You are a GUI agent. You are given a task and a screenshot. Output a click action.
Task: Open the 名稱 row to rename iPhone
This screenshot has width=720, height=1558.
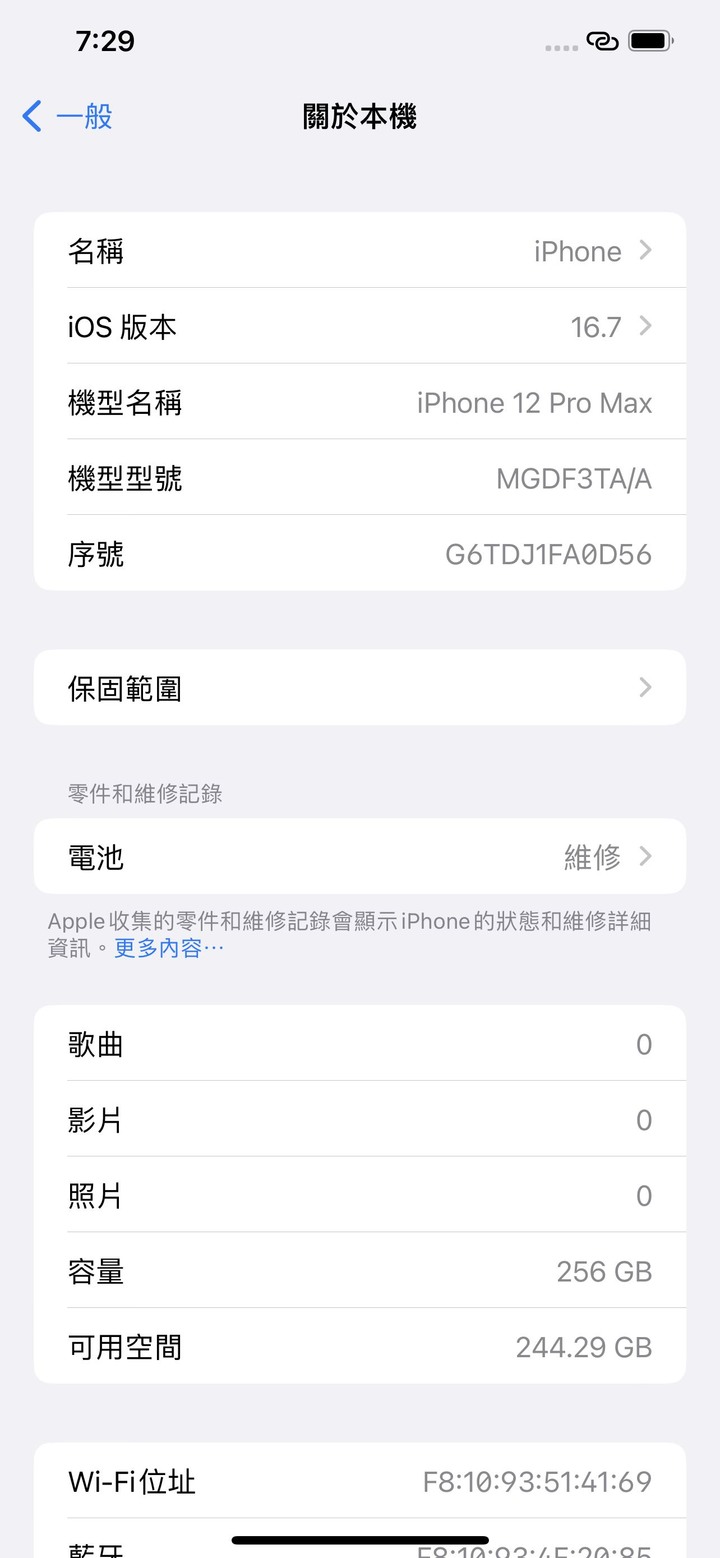click(x=360, y=250)
